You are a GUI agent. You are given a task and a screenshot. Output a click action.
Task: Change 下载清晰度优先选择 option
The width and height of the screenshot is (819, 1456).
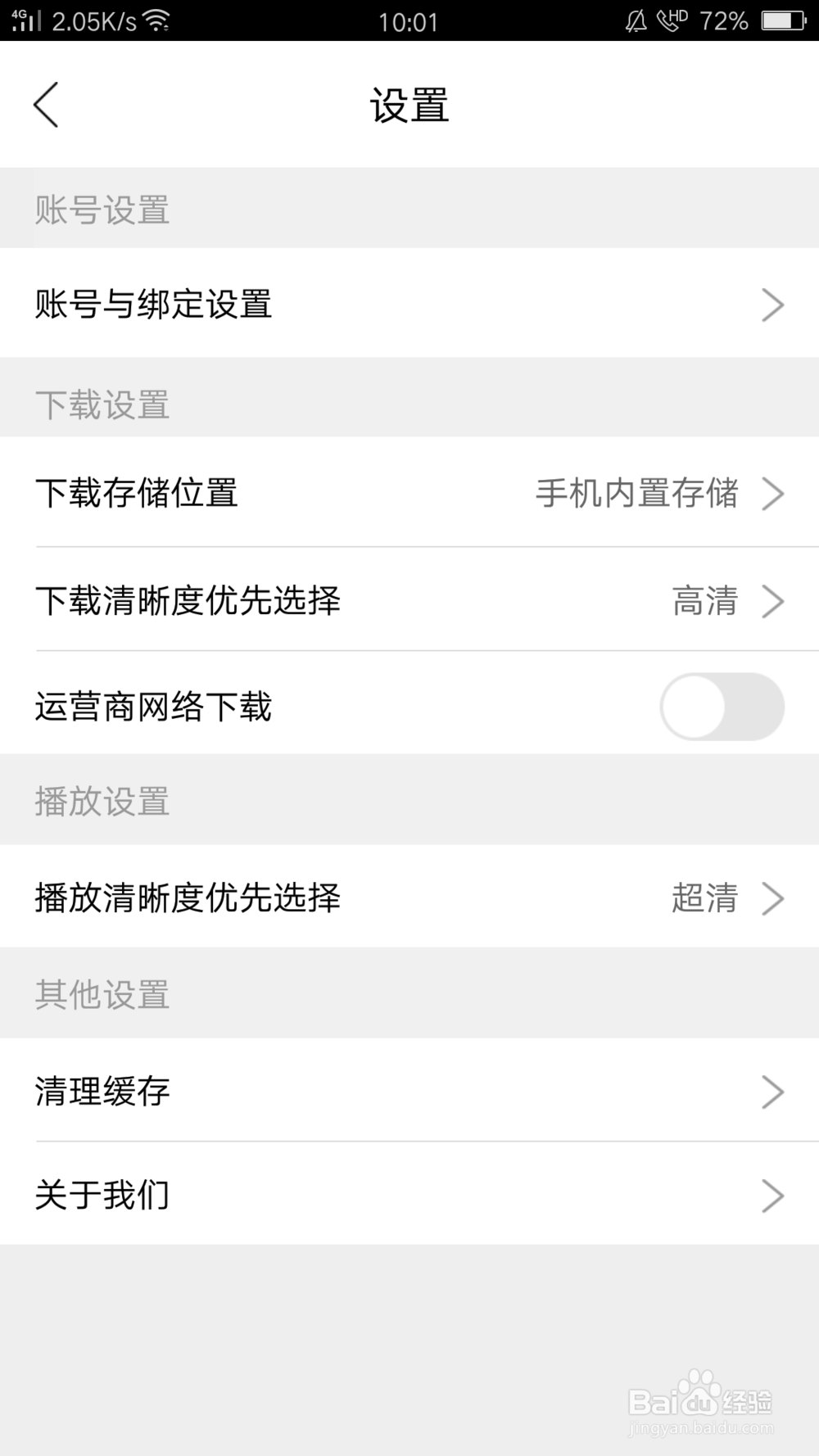tap(409, 600)
